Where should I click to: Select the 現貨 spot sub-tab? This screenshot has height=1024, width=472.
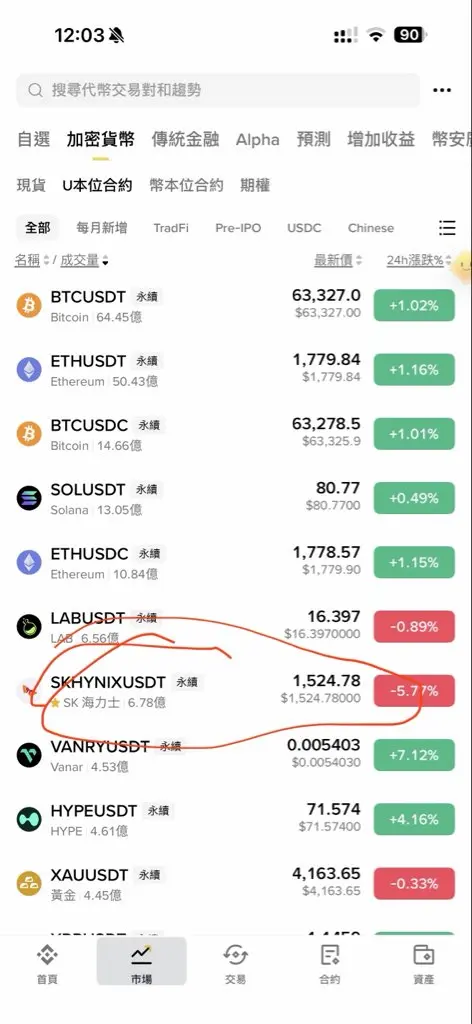coord(31,185)
